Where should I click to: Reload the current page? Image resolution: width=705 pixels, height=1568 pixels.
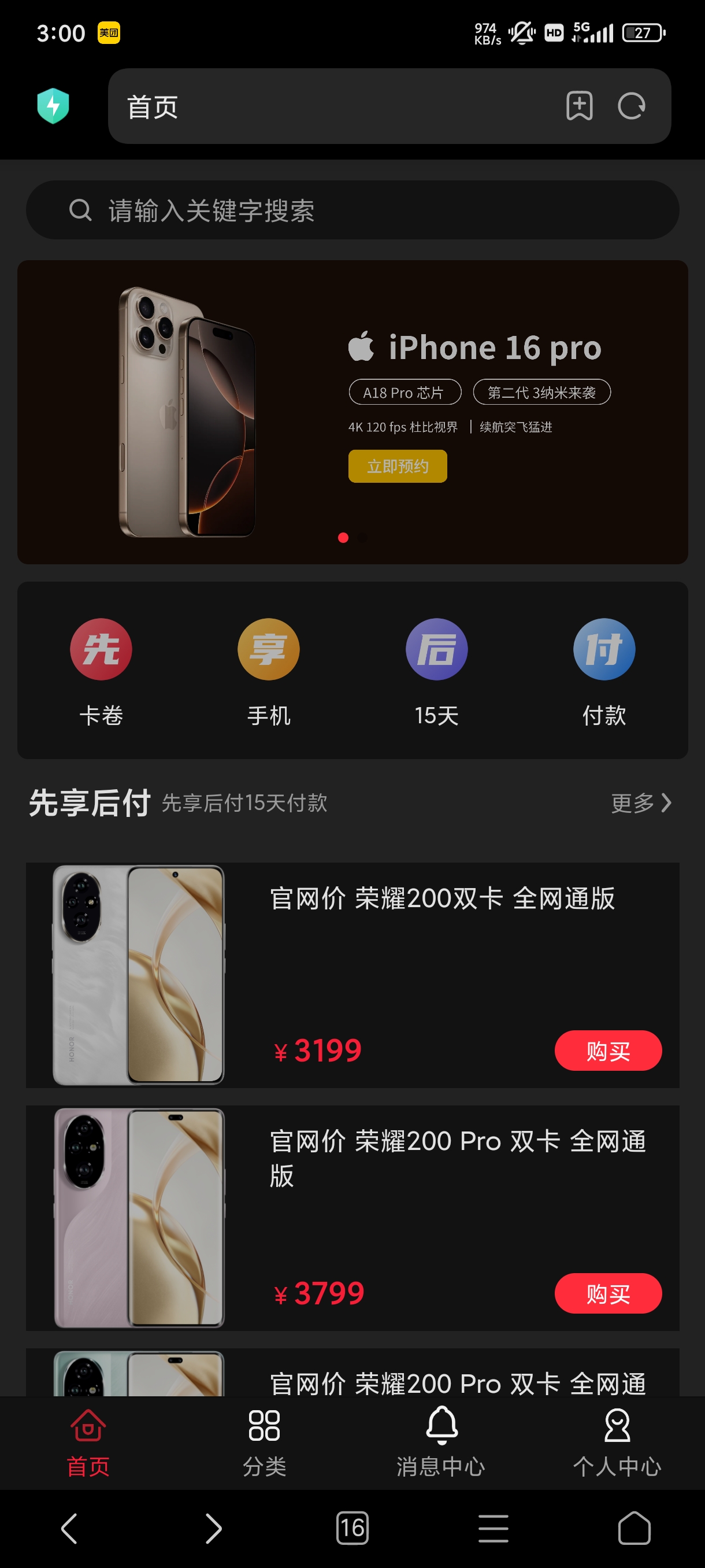click(632, 106)
